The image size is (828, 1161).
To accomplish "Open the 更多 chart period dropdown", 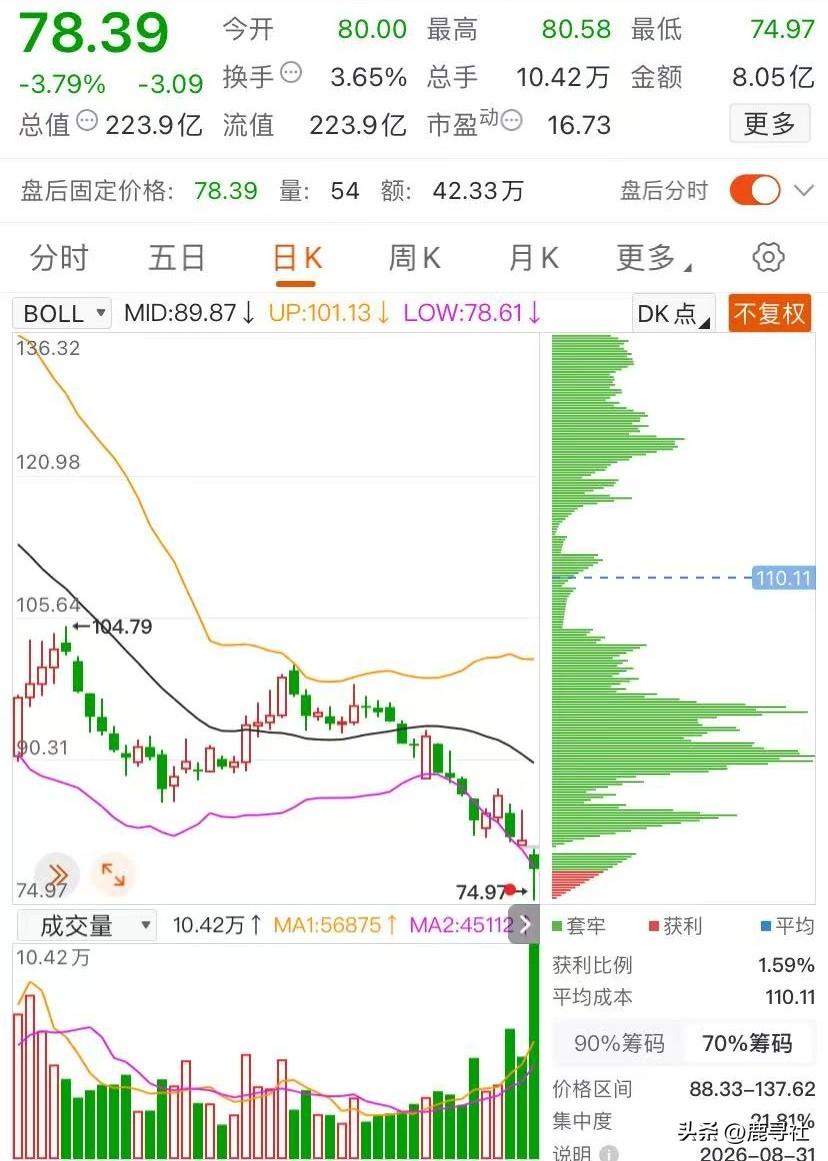I will [653, 258].
